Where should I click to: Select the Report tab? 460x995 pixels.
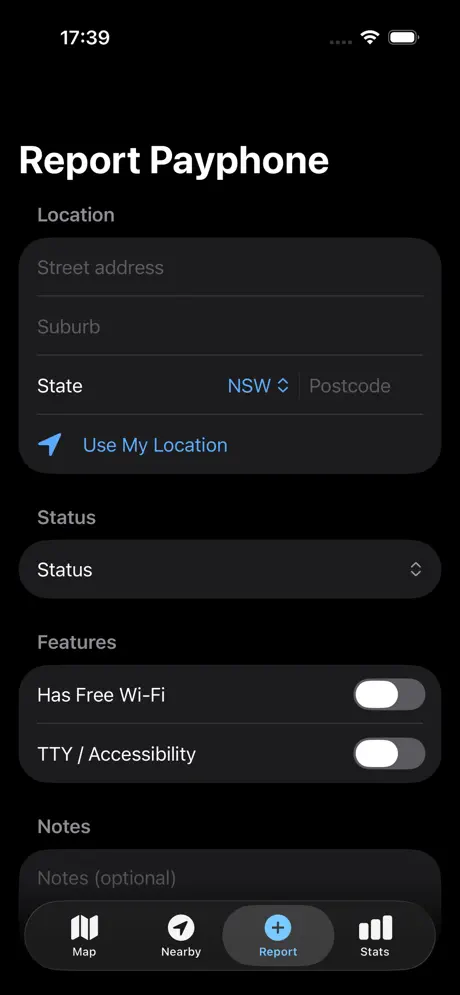278,935
